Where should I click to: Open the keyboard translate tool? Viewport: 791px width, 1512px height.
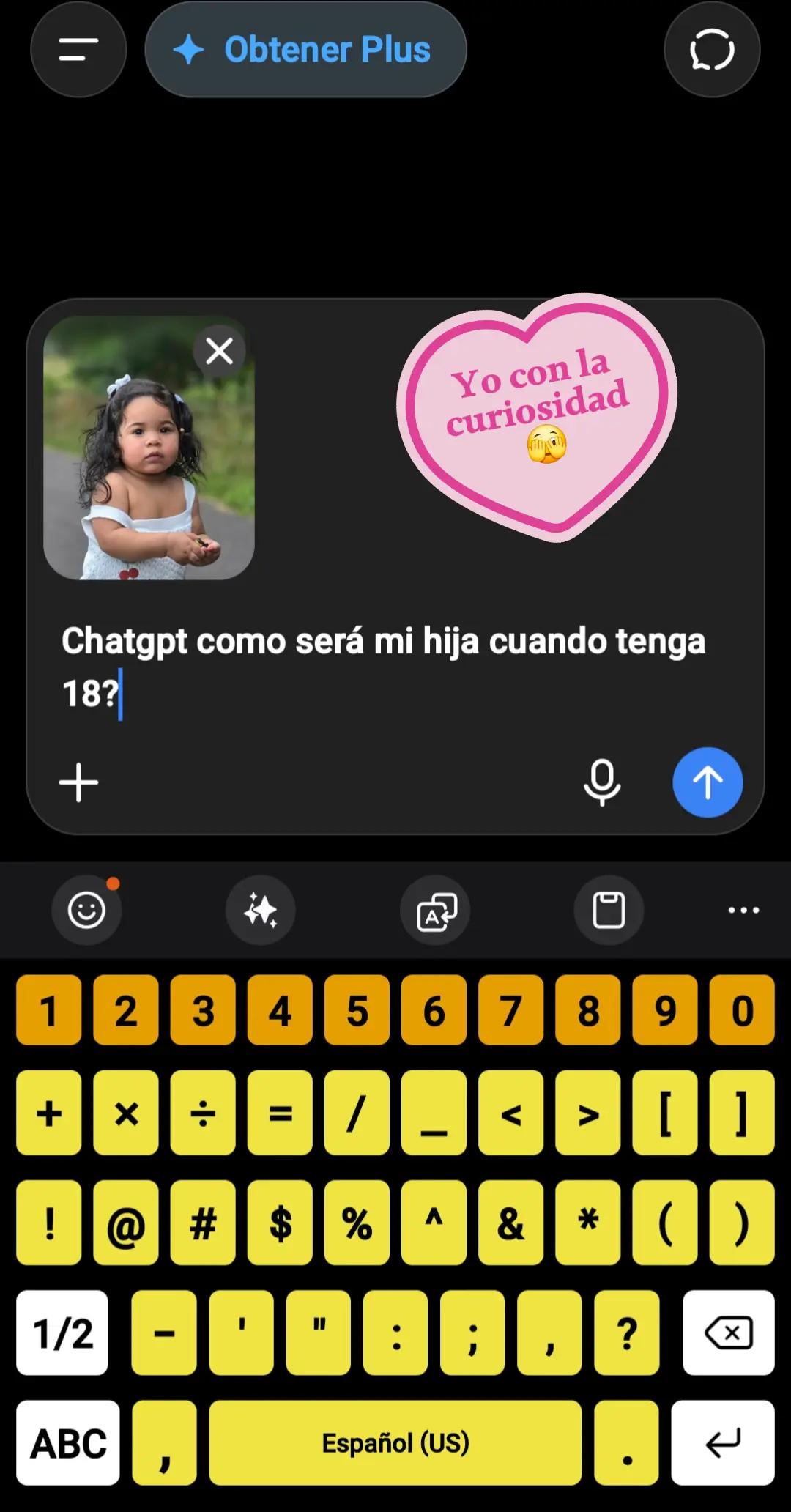pos(436,910)
